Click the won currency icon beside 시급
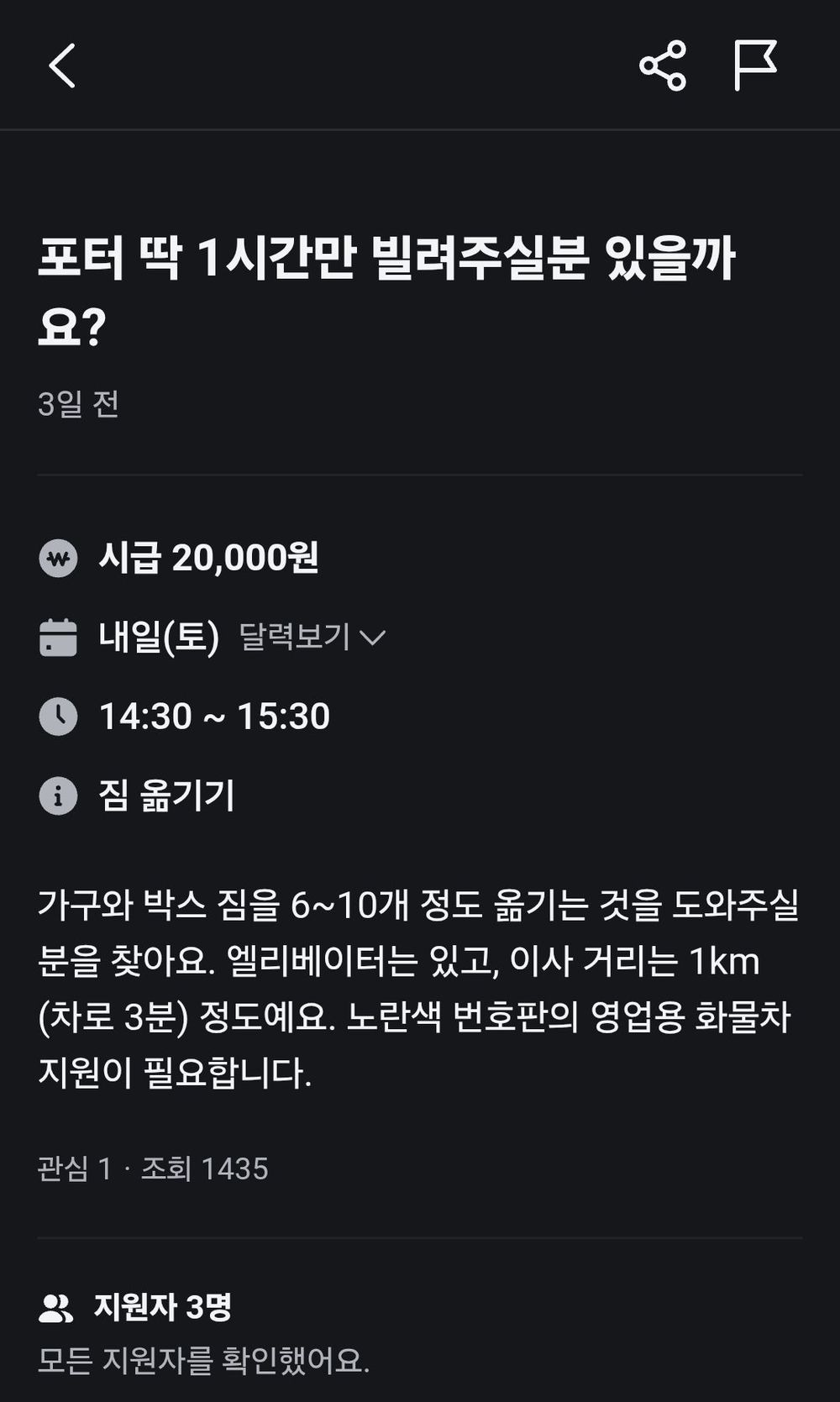Screen dimensions: 840x1402 point(59,556)
